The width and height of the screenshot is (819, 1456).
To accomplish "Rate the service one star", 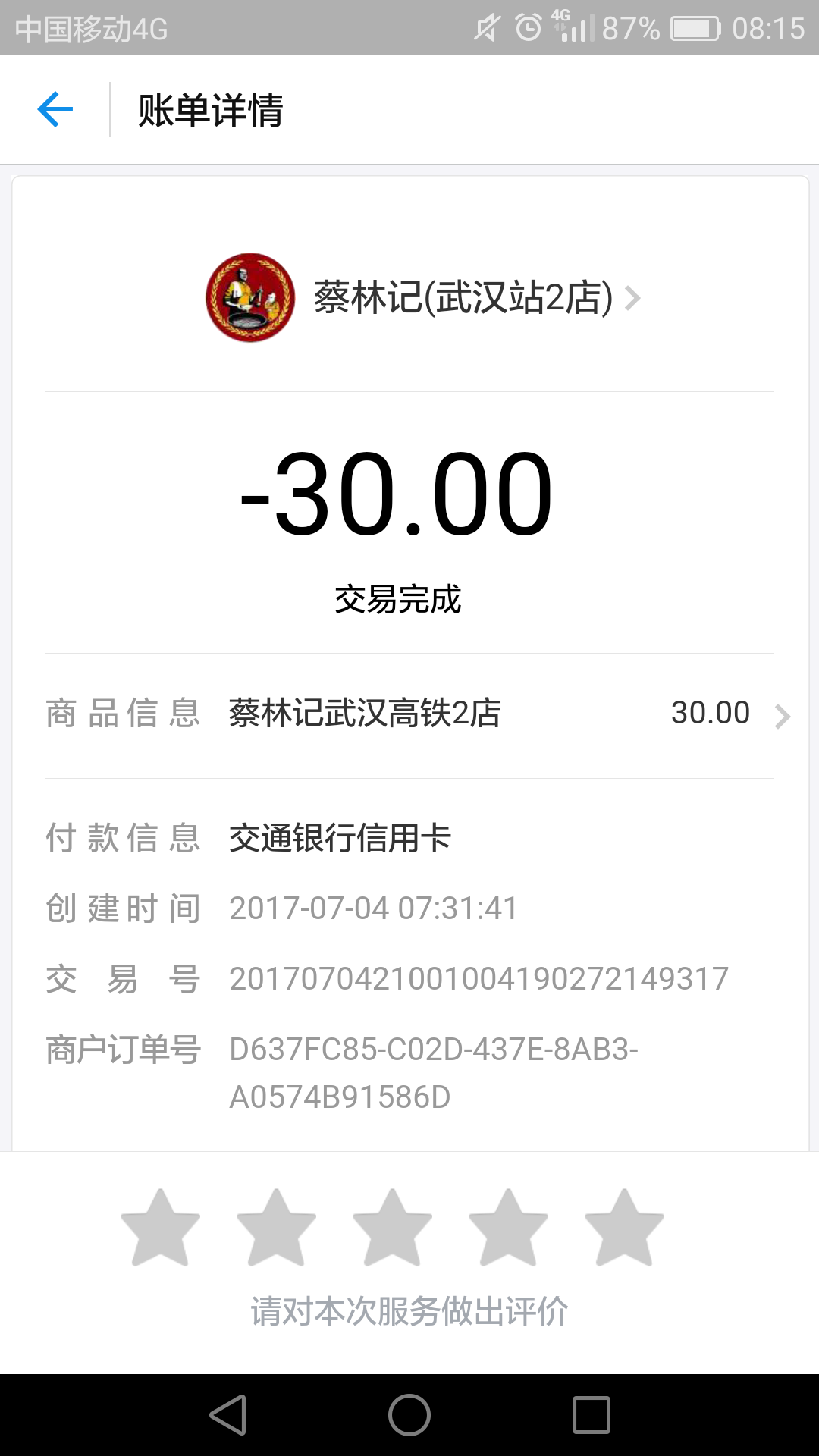I will [160, 1227].
